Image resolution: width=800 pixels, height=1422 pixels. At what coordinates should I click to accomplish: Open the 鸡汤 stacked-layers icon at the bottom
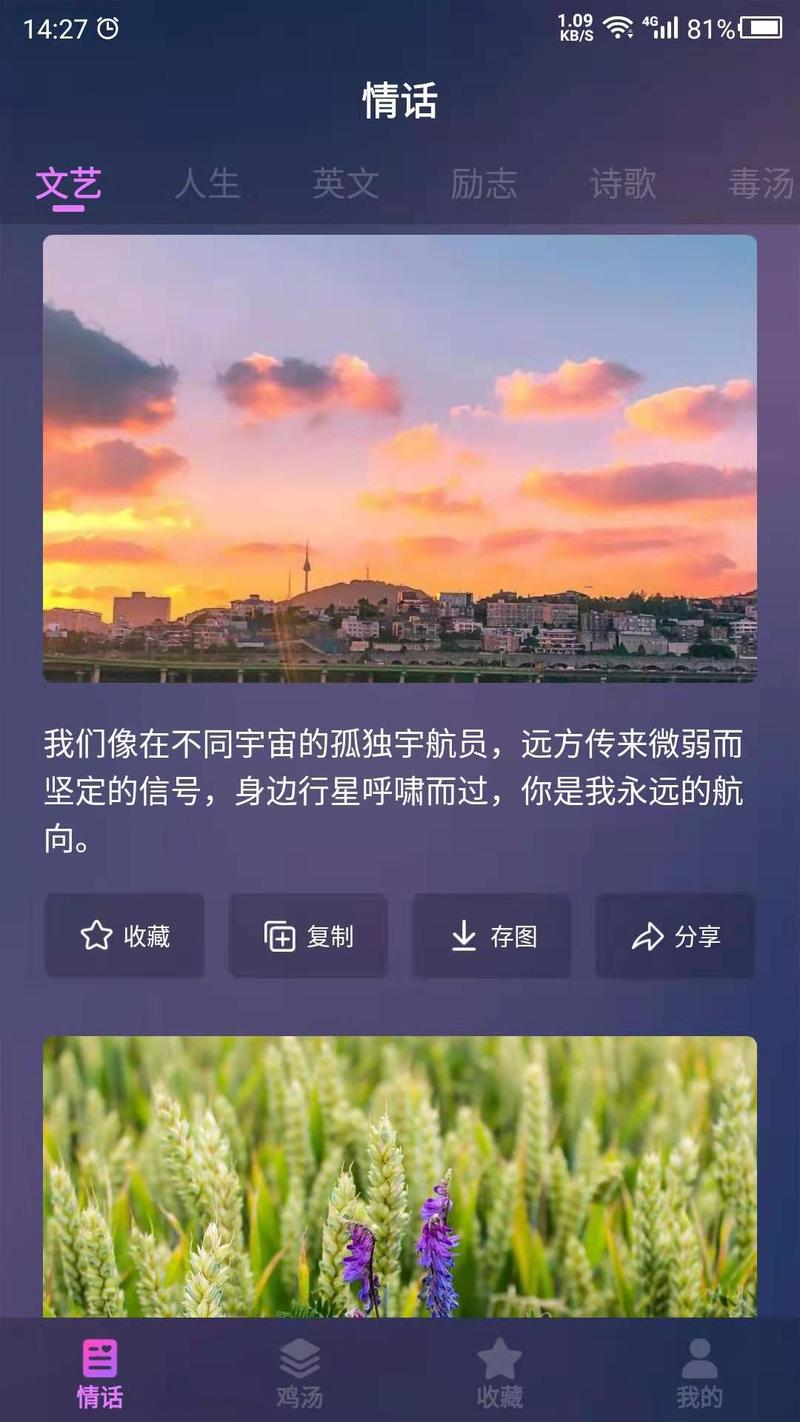300,1360
